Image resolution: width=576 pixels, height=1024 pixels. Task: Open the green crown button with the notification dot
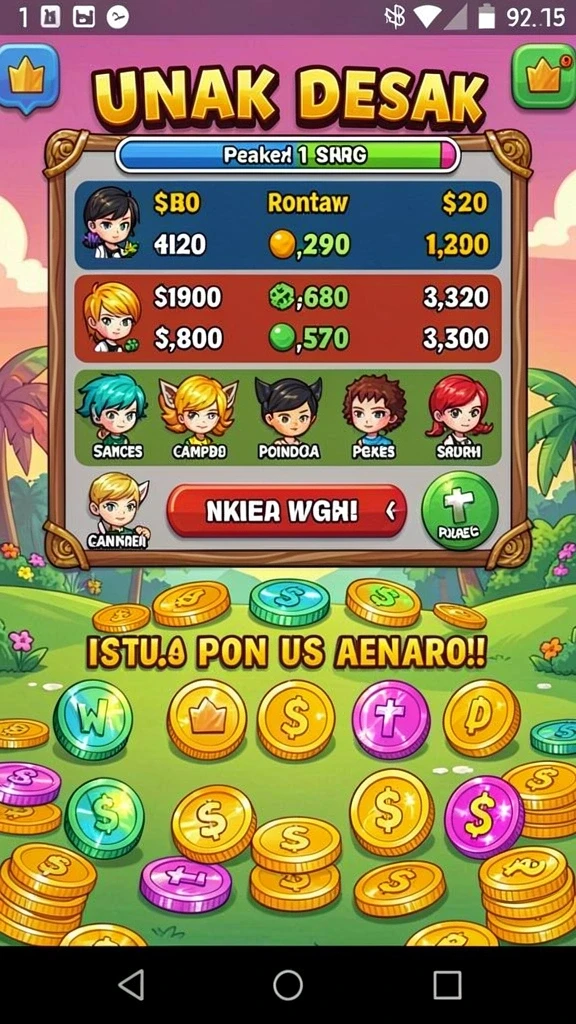coord(544,76)
